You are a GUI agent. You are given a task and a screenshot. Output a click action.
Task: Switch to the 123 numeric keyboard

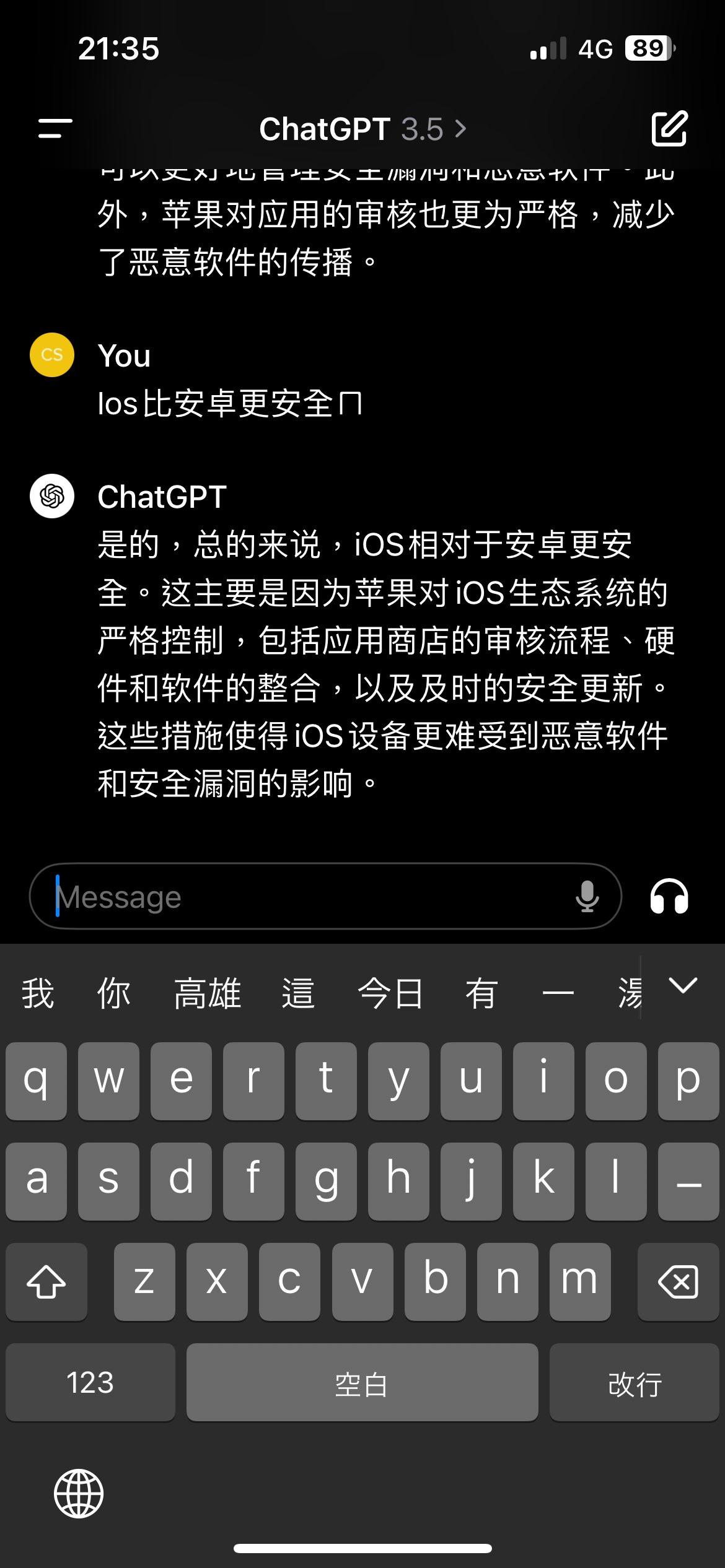[90, 1382]
